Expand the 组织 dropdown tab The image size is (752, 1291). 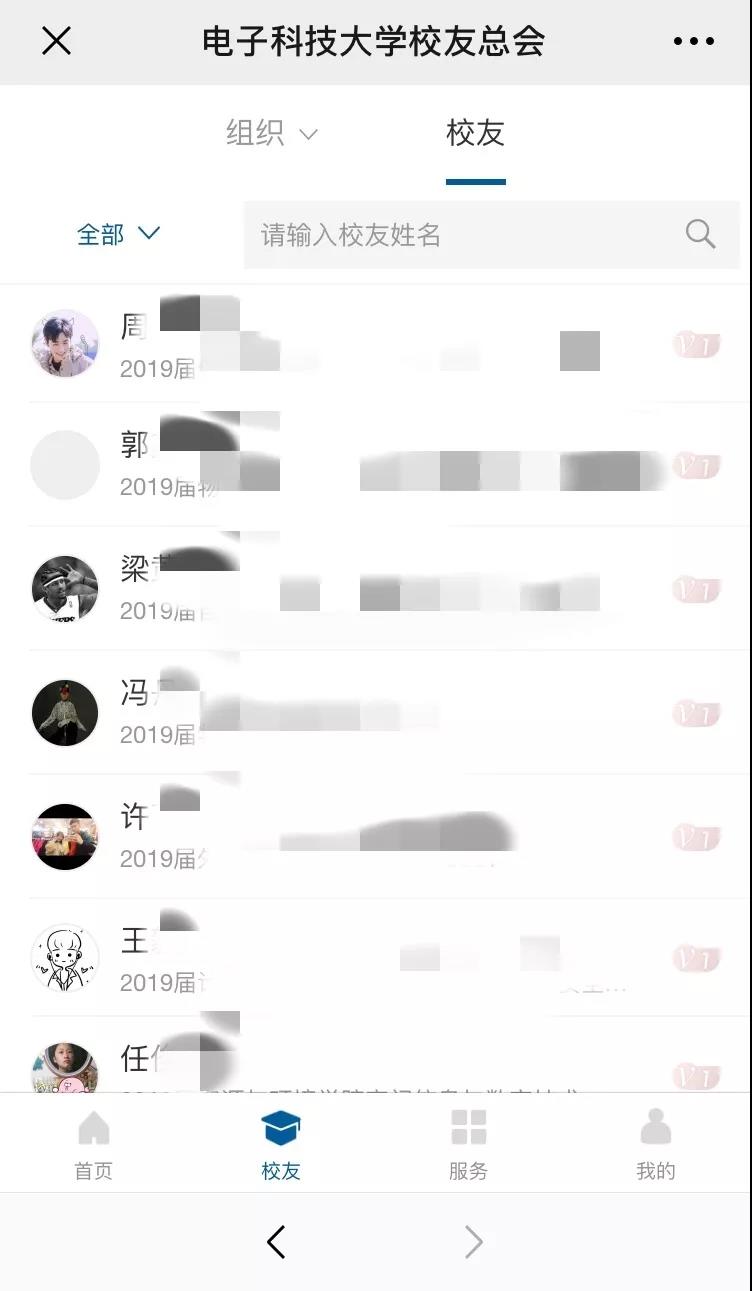(x=271, y=133)
